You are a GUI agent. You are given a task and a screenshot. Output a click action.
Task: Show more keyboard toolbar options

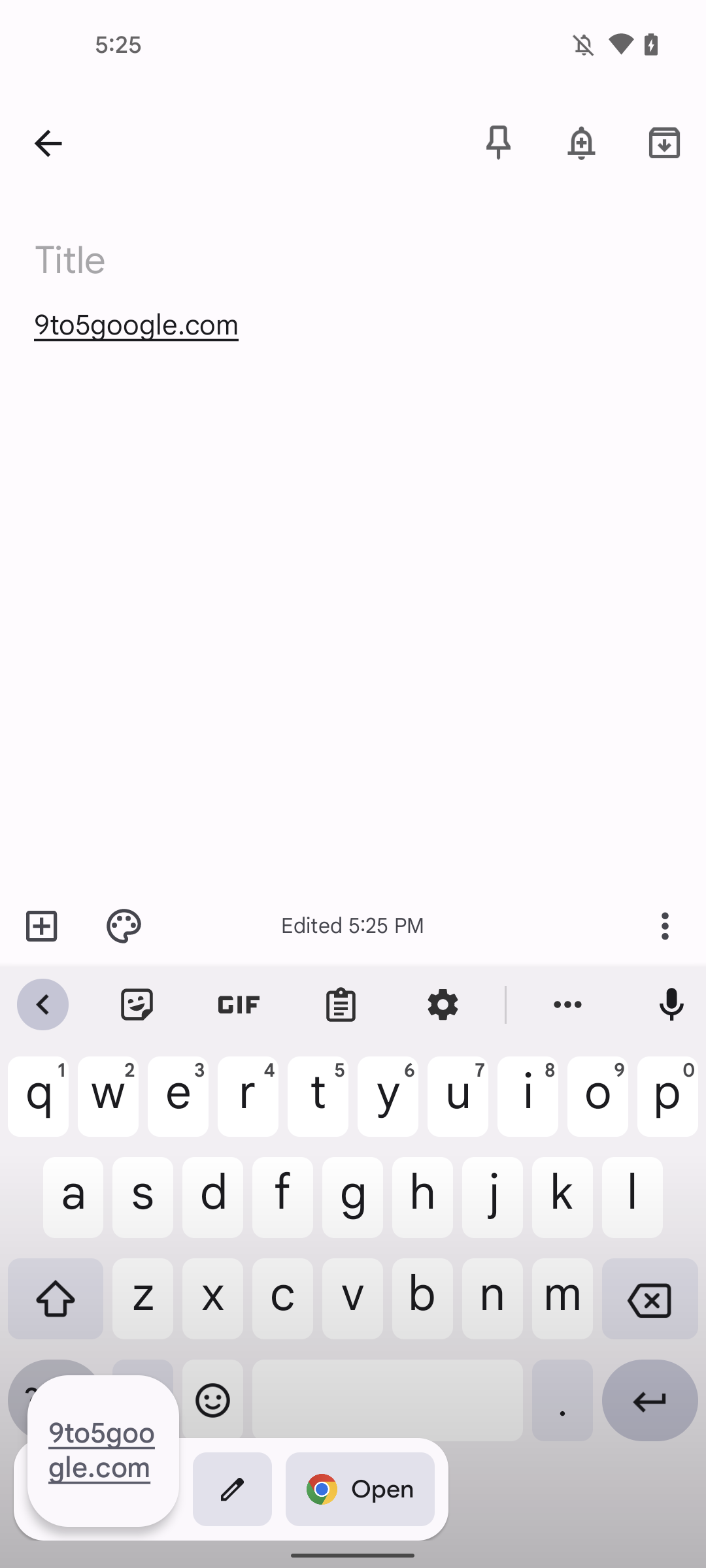pos(567,1005)
